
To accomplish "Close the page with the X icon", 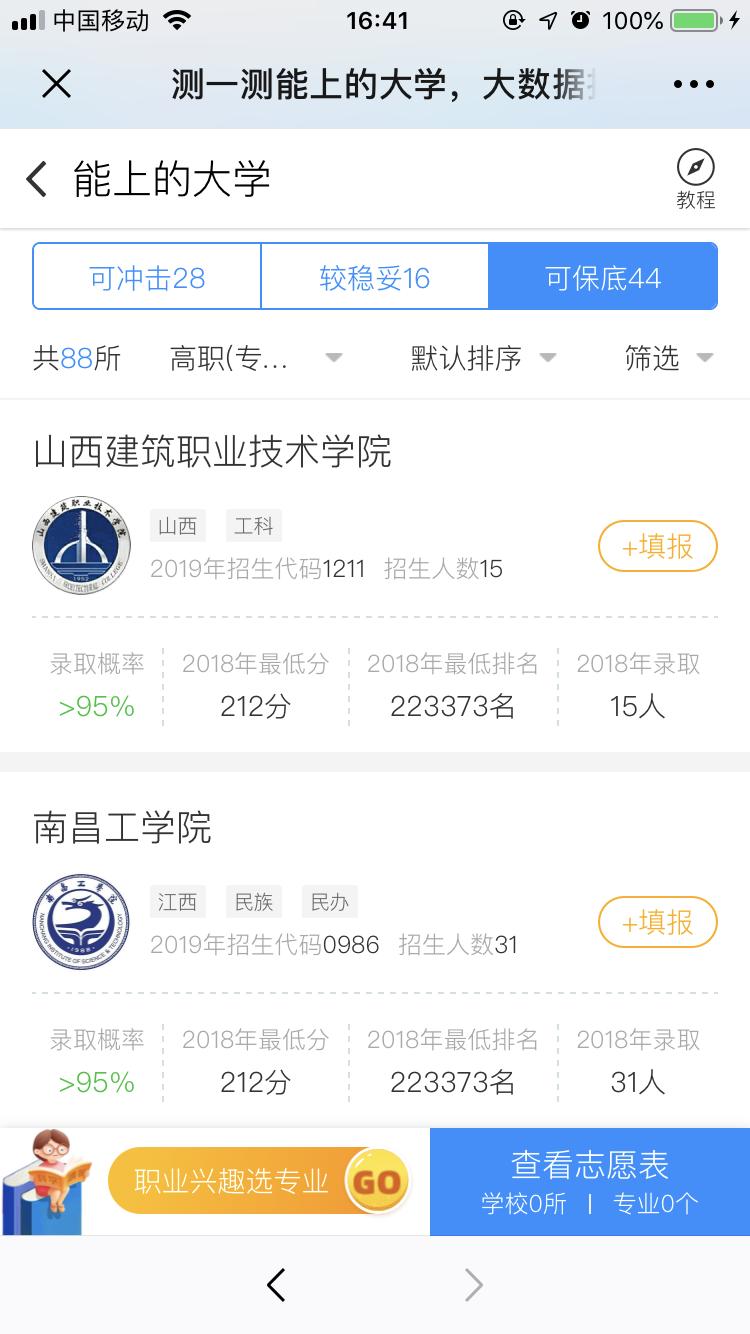I will [x=56, y=84].
